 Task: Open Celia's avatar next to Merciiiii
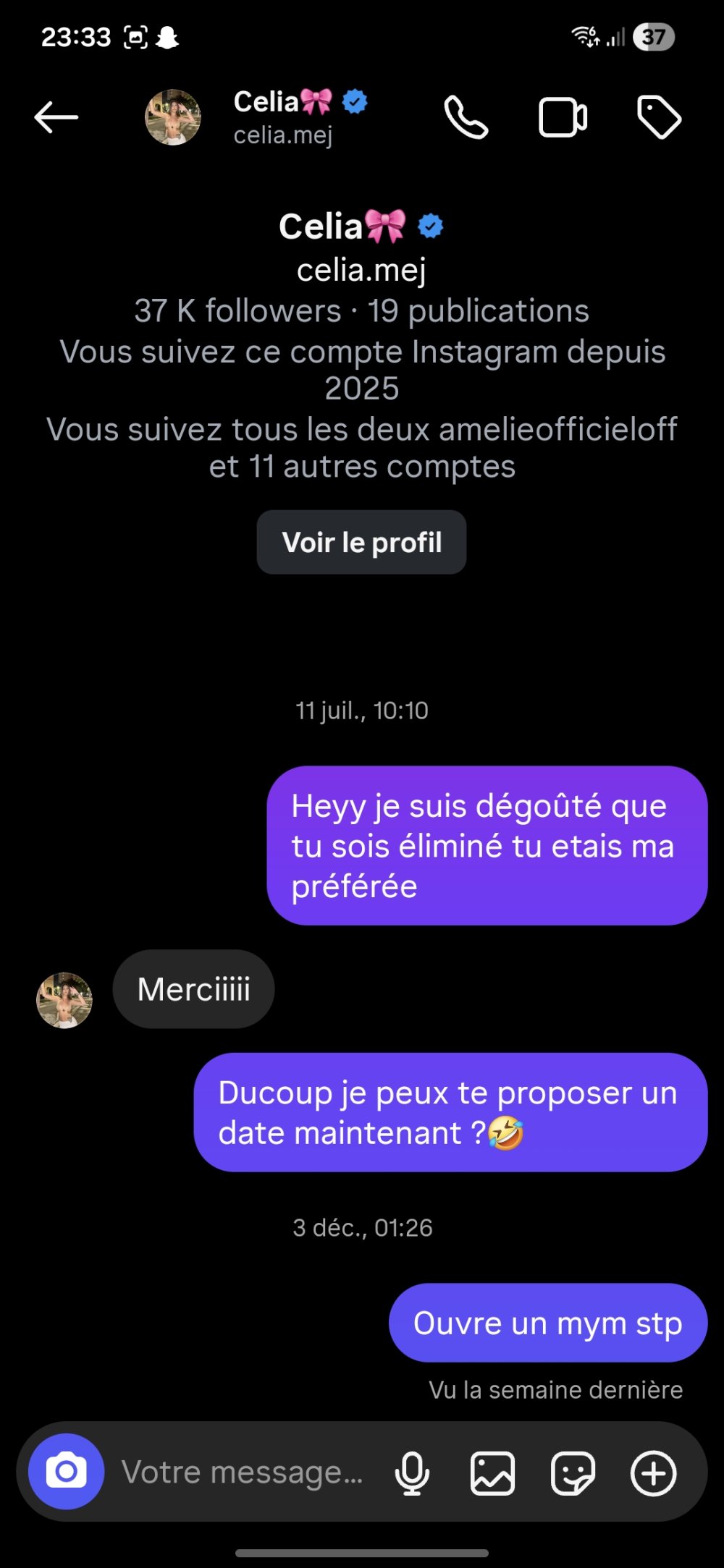[x=64, y=1000]
